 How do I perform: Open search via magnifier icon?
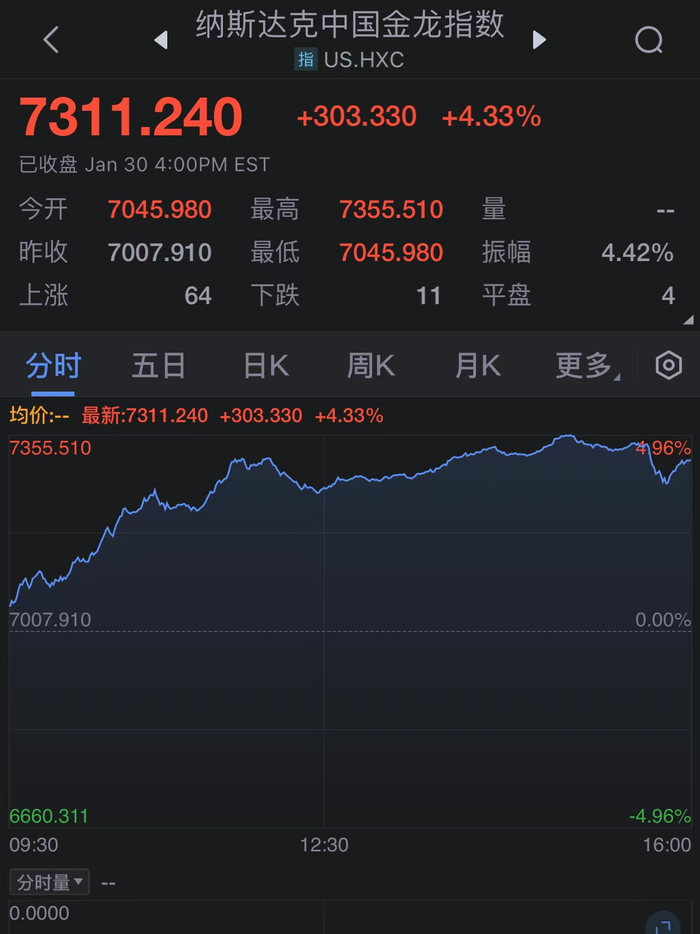(x=649, y=40)
